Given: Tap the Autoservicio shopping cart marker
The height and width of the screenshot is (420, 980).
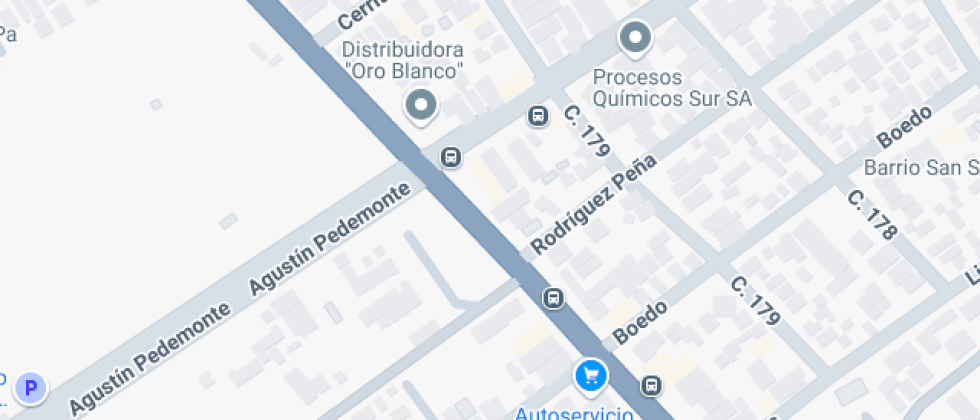Looking at the screenshot, I should coord(591,375).
